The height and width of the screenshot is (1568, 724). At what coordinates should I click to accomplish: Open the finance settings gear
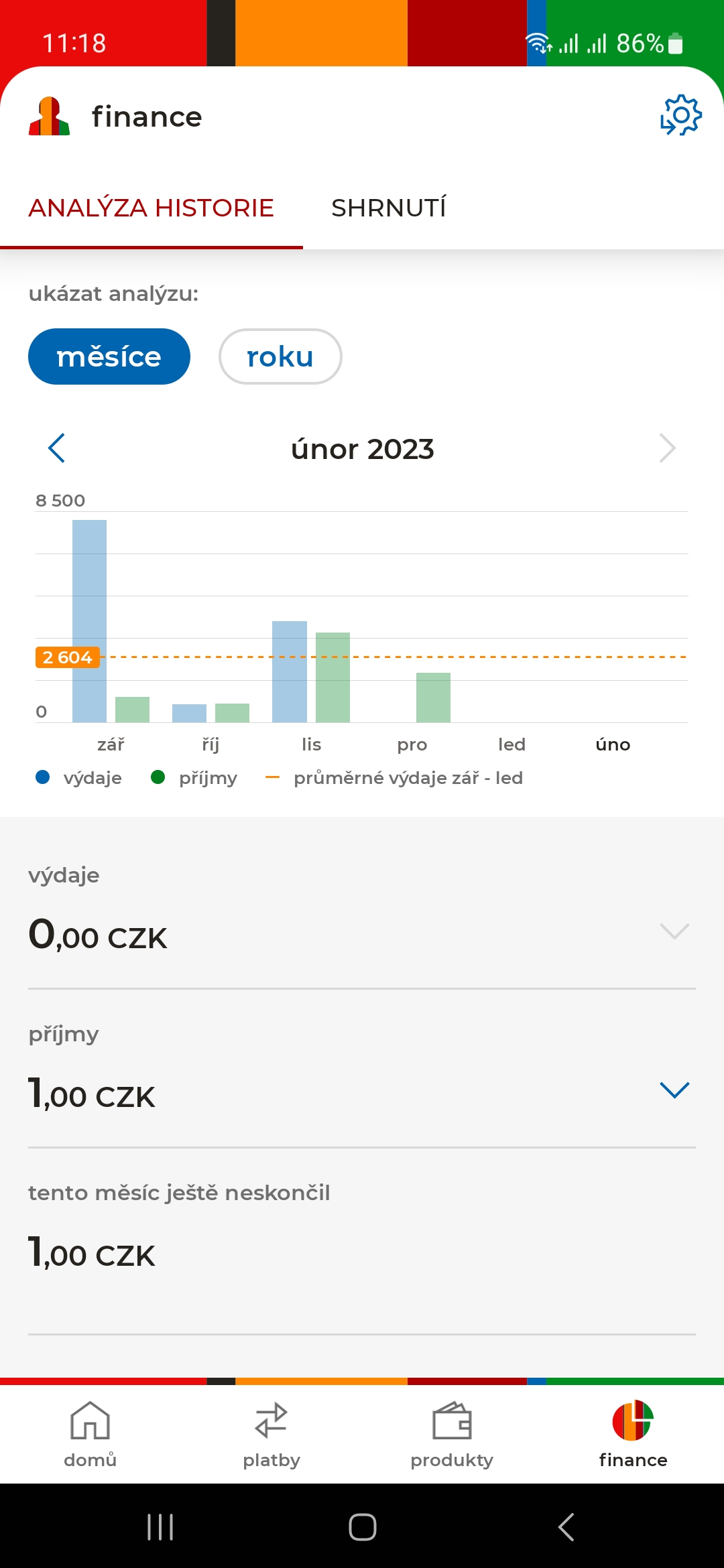[x=680, y=116]
